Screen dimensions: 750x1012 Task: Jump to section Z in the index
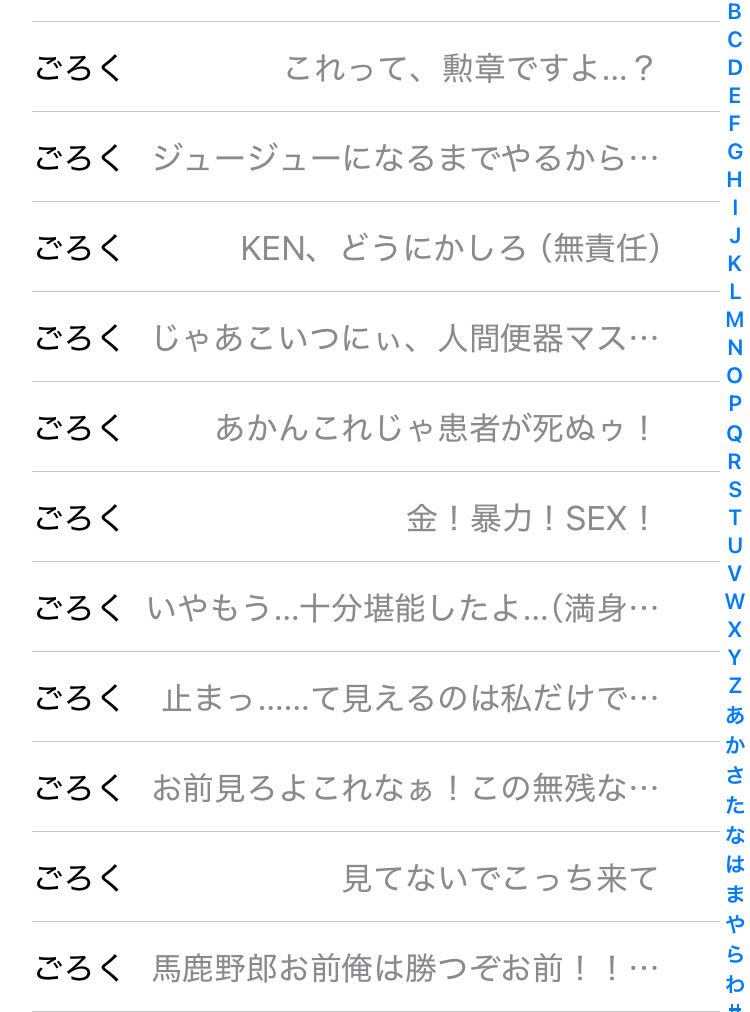pyautogui.click(x=735, y=686)
